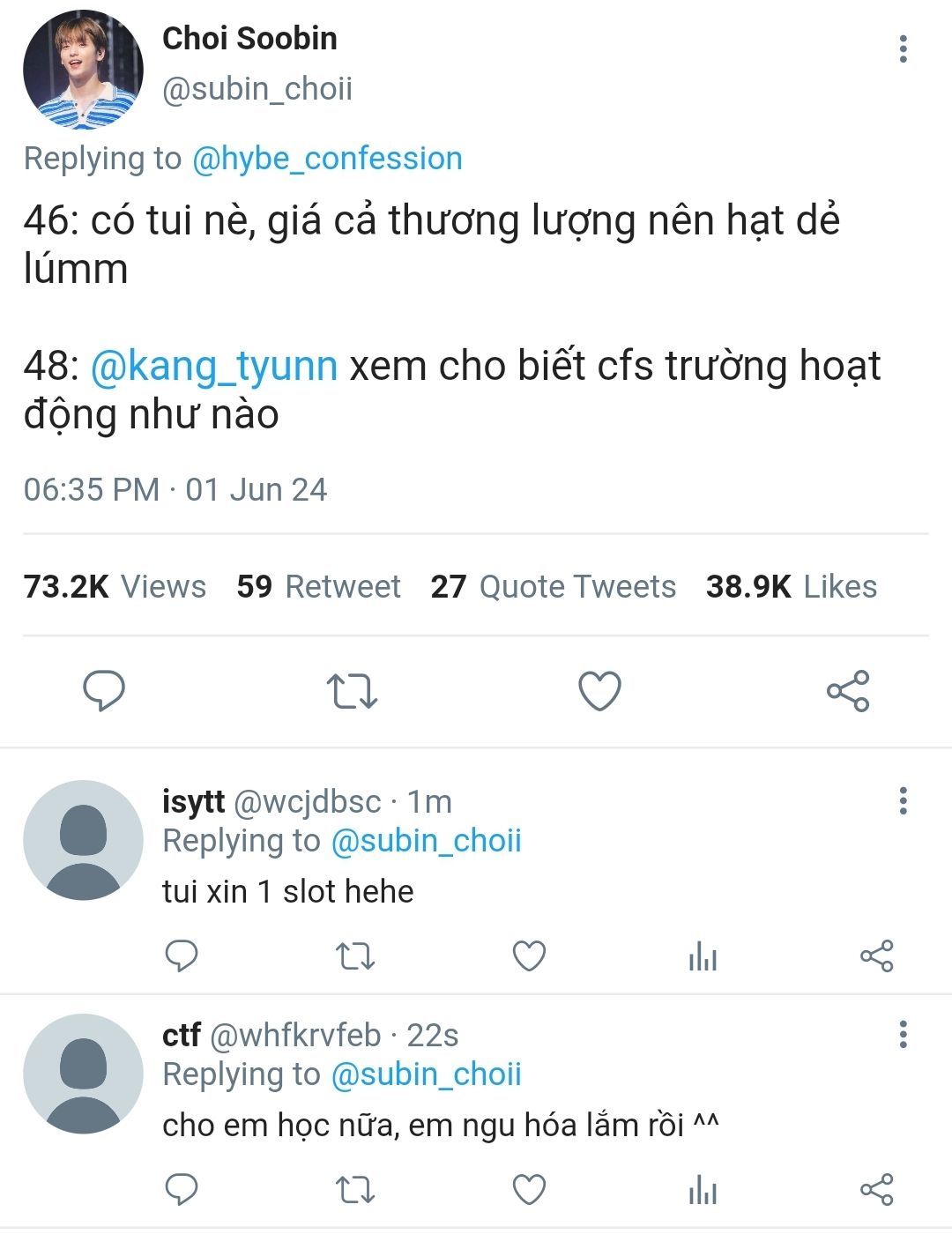Like Choi Soobin's tweet
Screen dimensions: 952x1234
click(599, 690)
